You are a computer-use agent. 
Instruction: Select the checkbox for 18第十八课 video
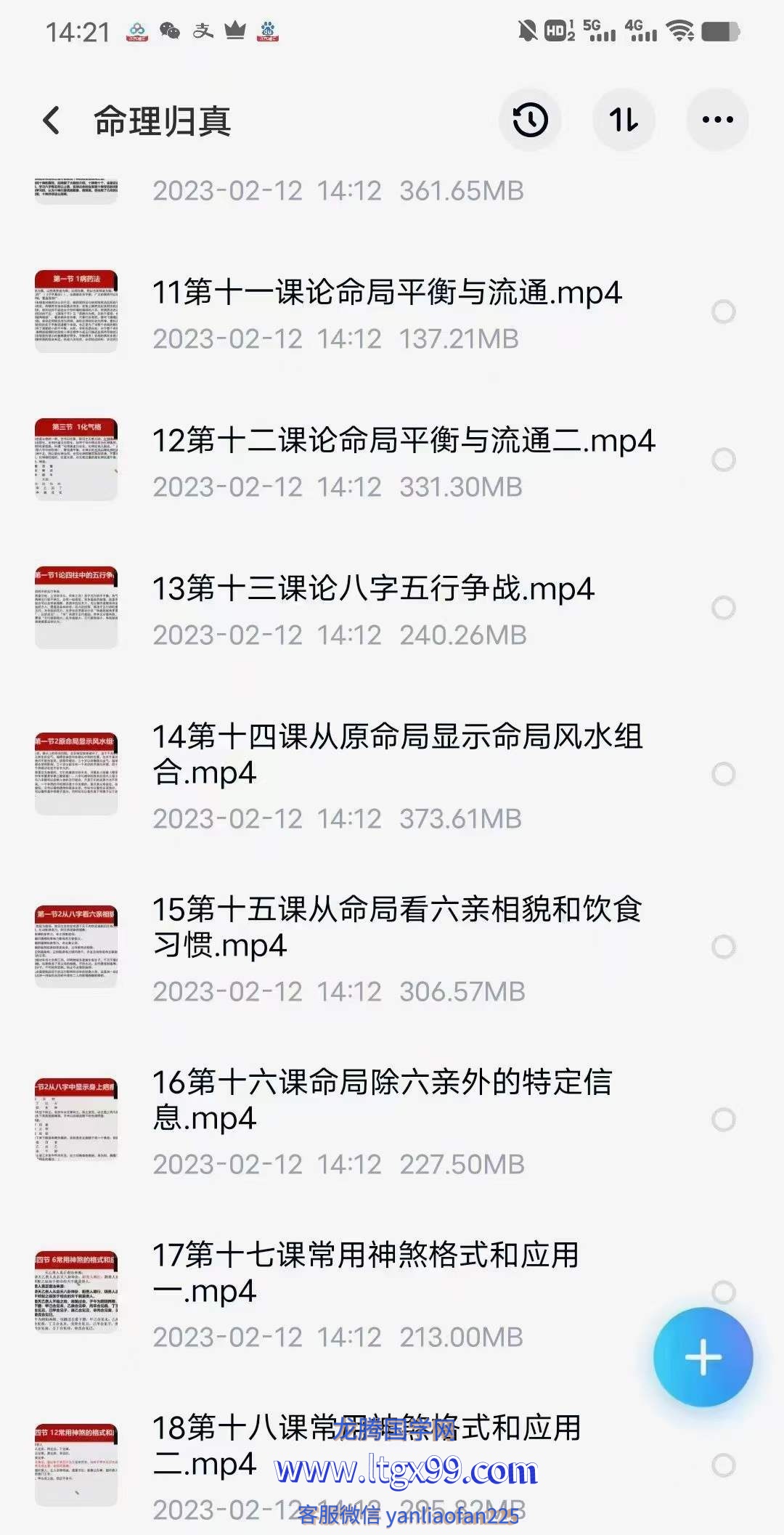[723, 1465]
